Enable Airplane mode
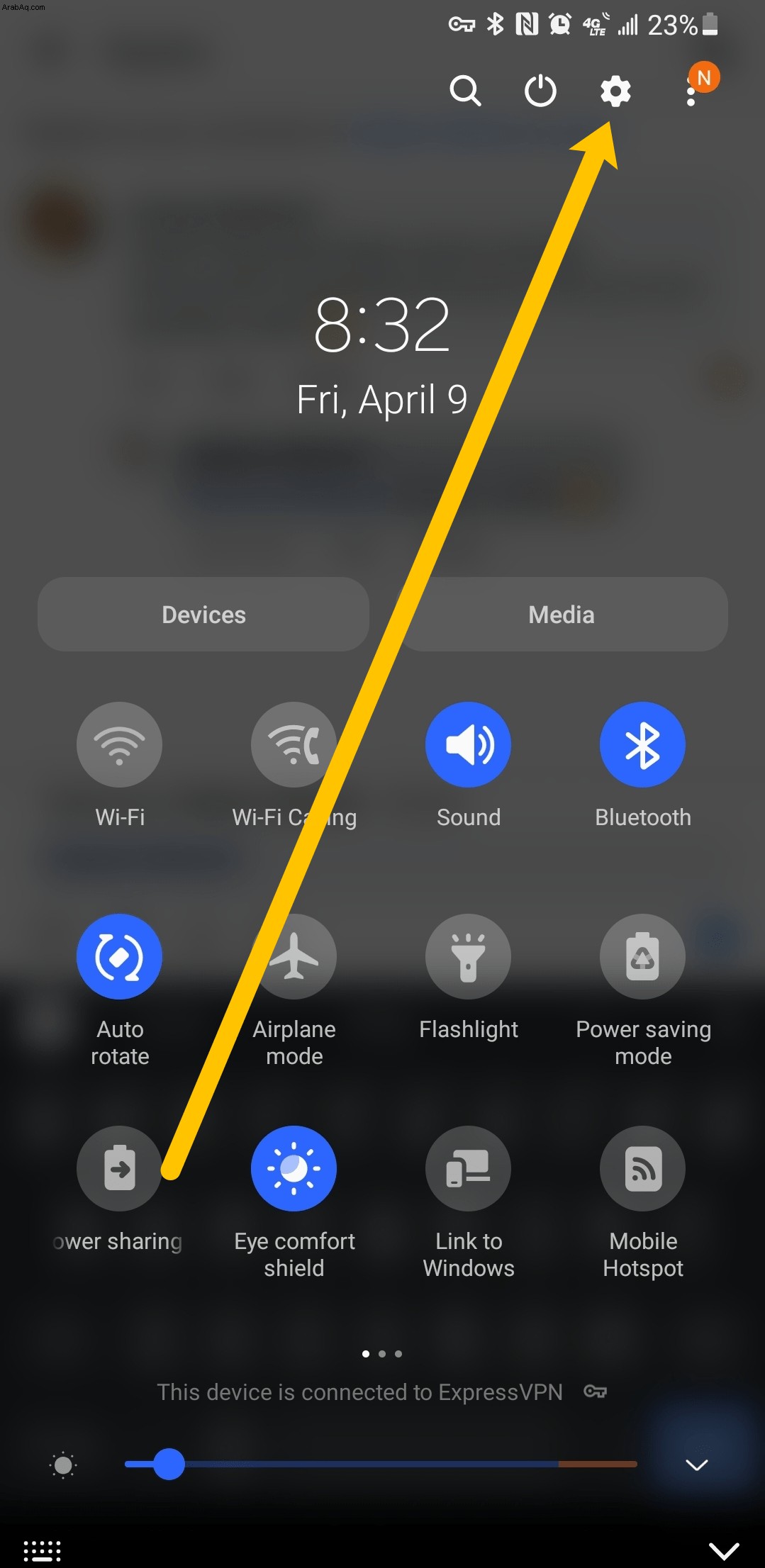 pyautogui.click(x=294, y=956)
